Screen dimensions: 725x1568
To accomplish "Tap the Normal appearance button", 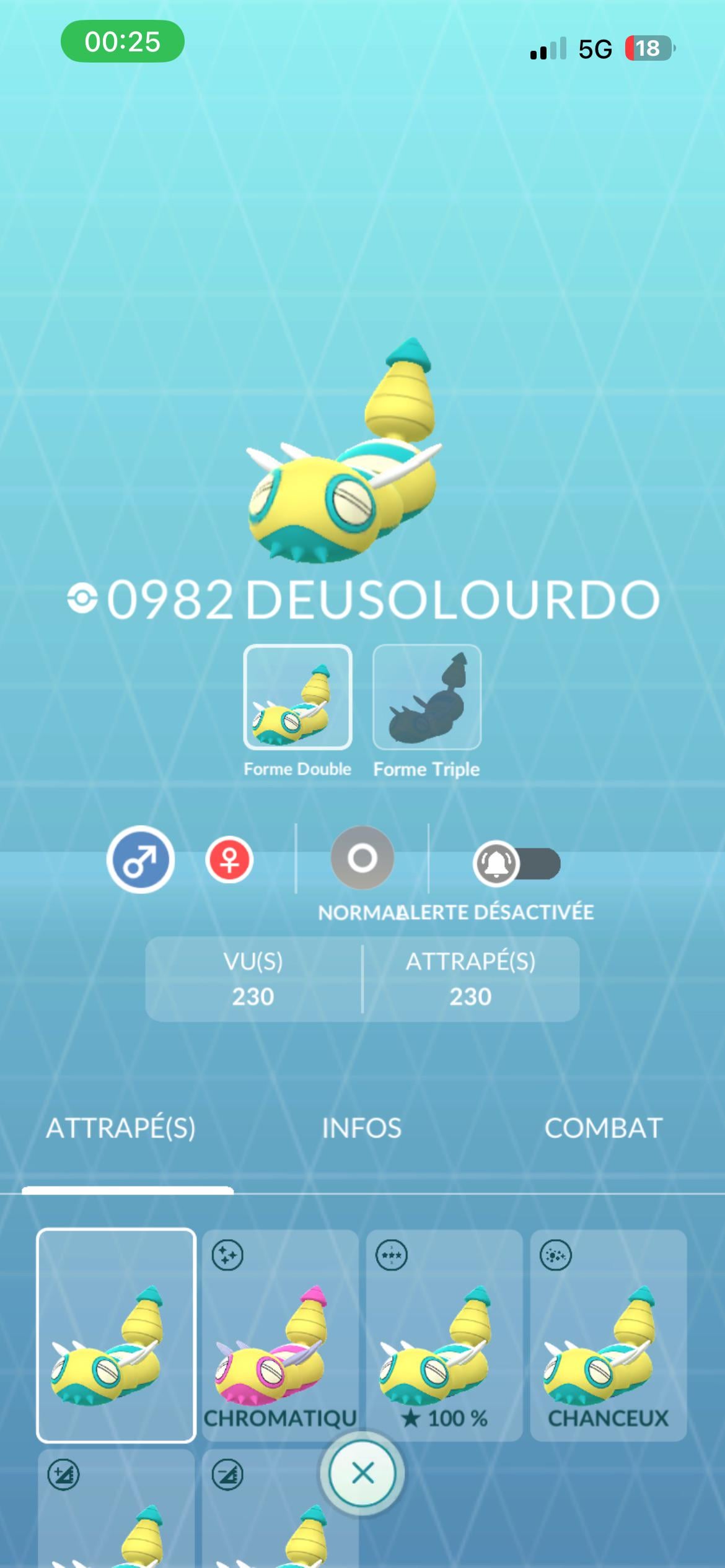I will 362,858.
